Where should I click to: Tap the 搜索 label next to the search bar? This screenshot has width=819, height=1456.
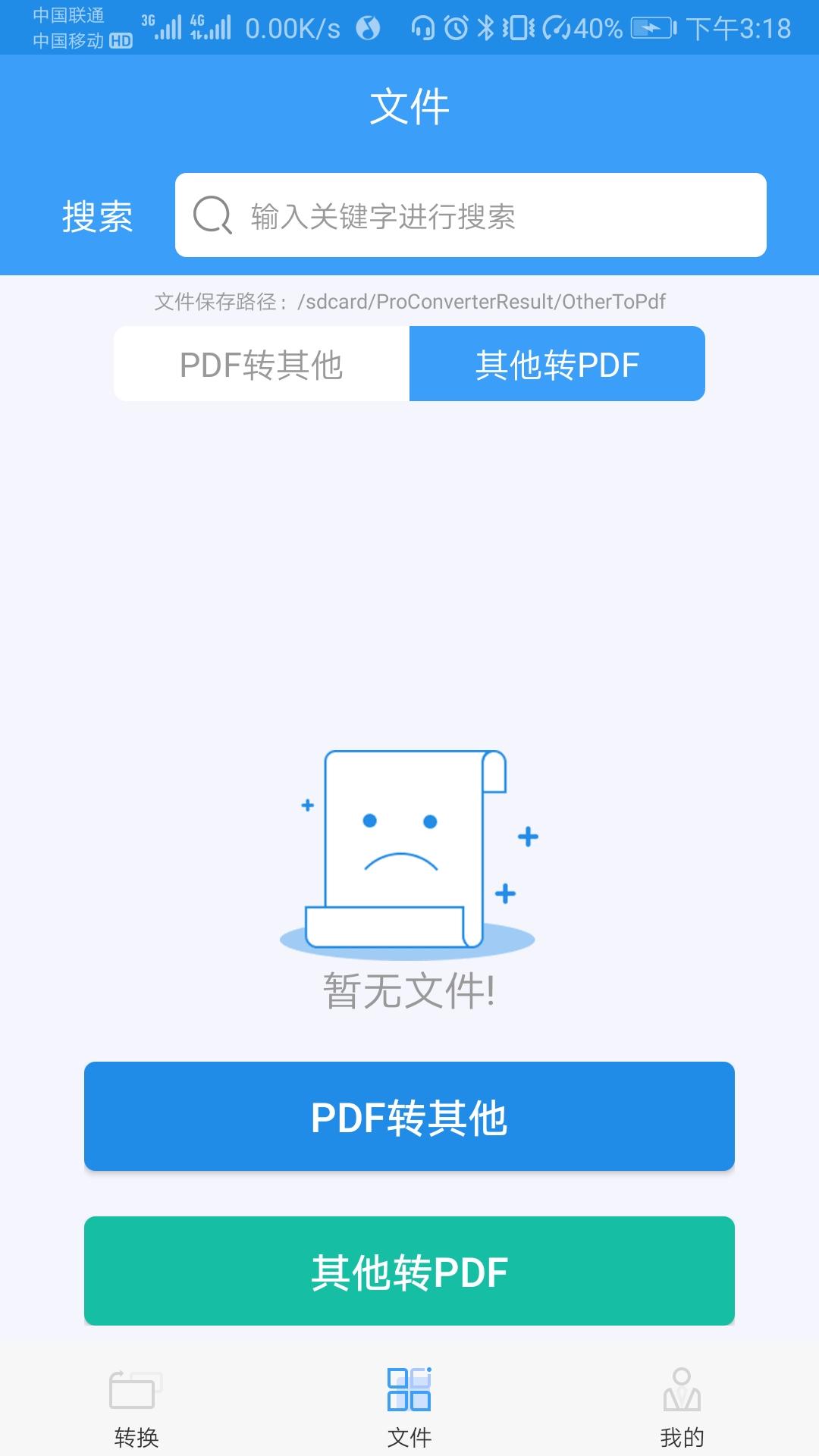(97, 218)
